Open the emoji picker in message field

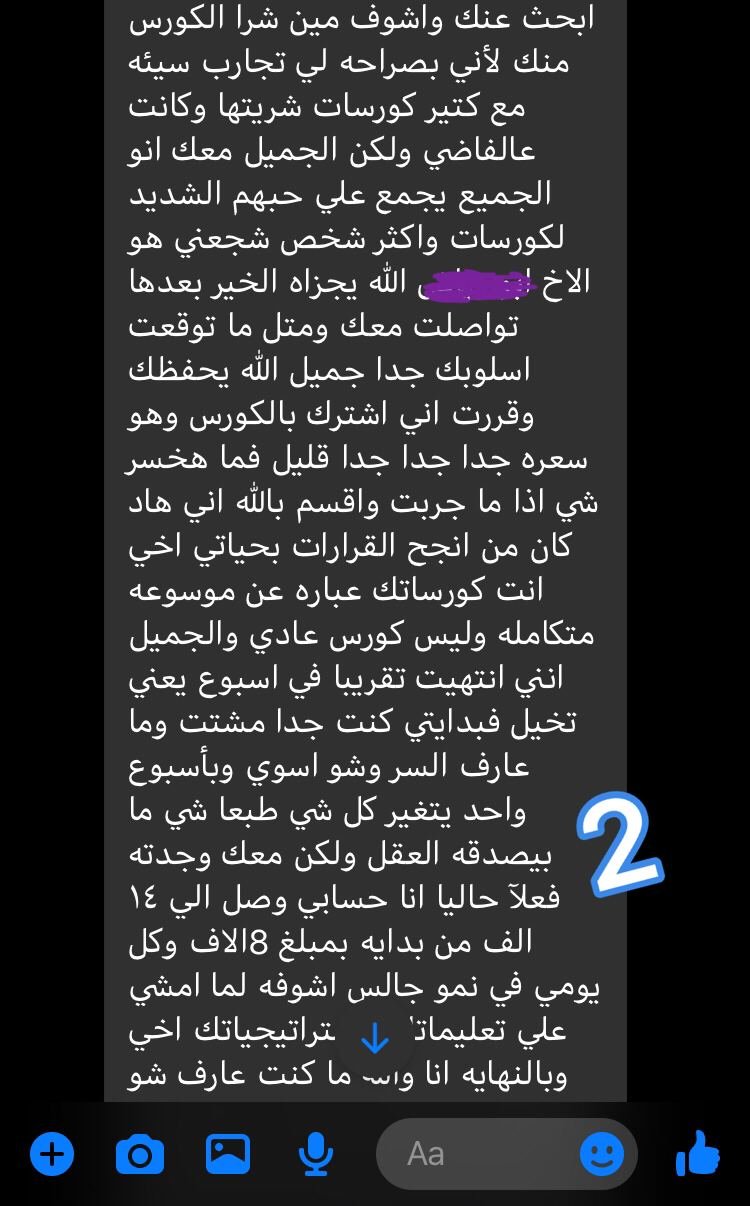[x=602, y=1155]
